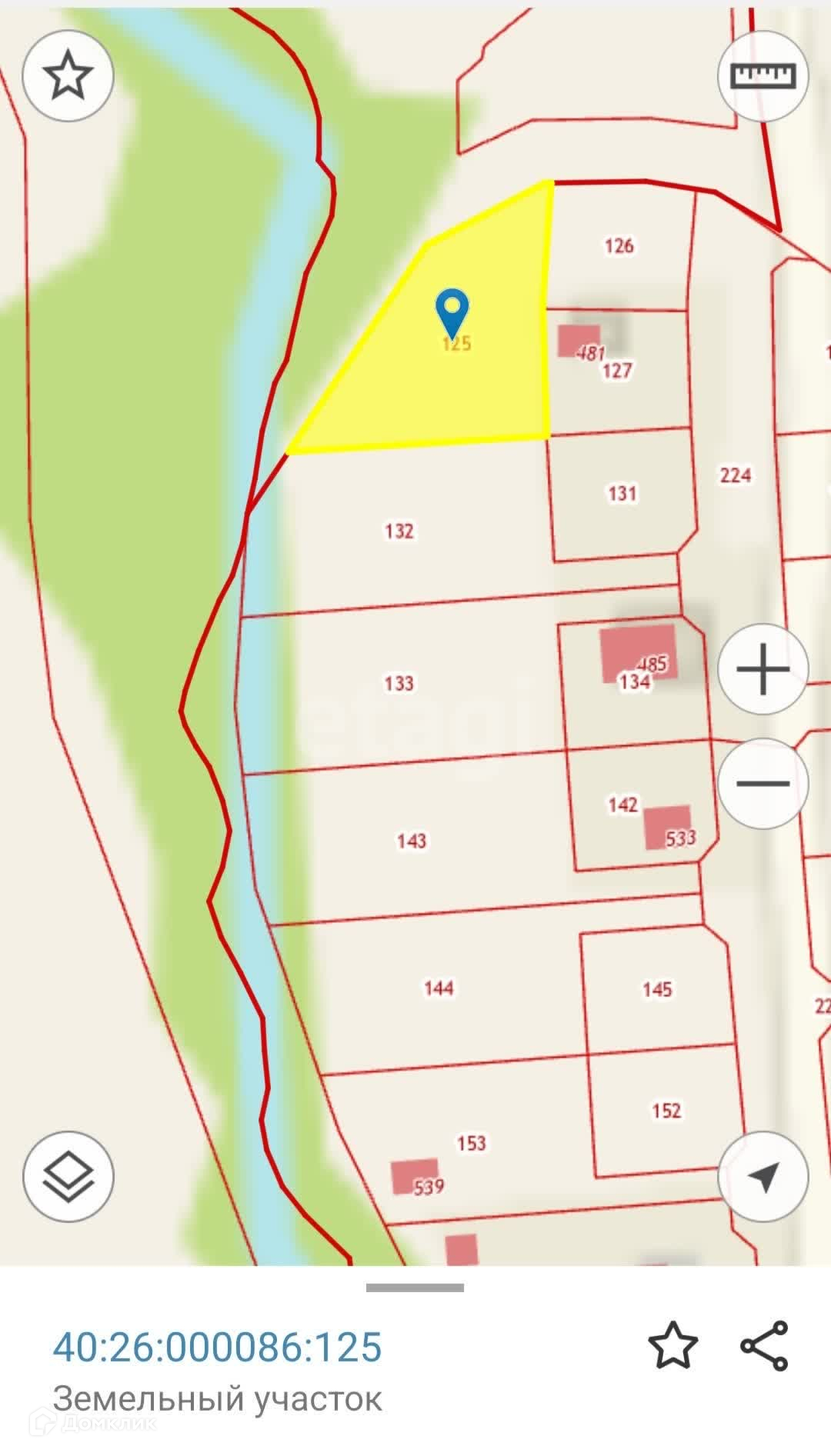Viewport: 831px width, 1456px height.
Task: Expand the bottom sheet handle
Action: (x=415, y=1288)
